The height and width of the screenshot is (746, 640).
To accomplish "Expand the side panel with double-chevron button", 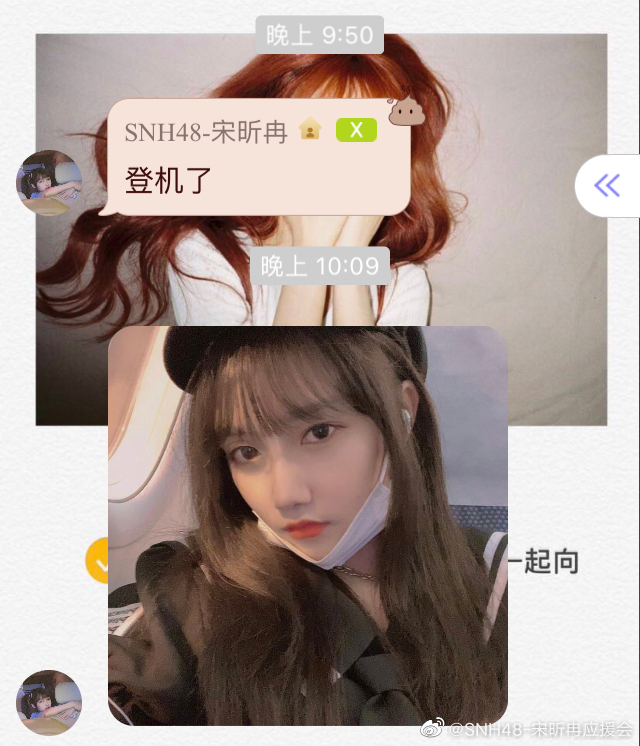I will tap(607, 185).
